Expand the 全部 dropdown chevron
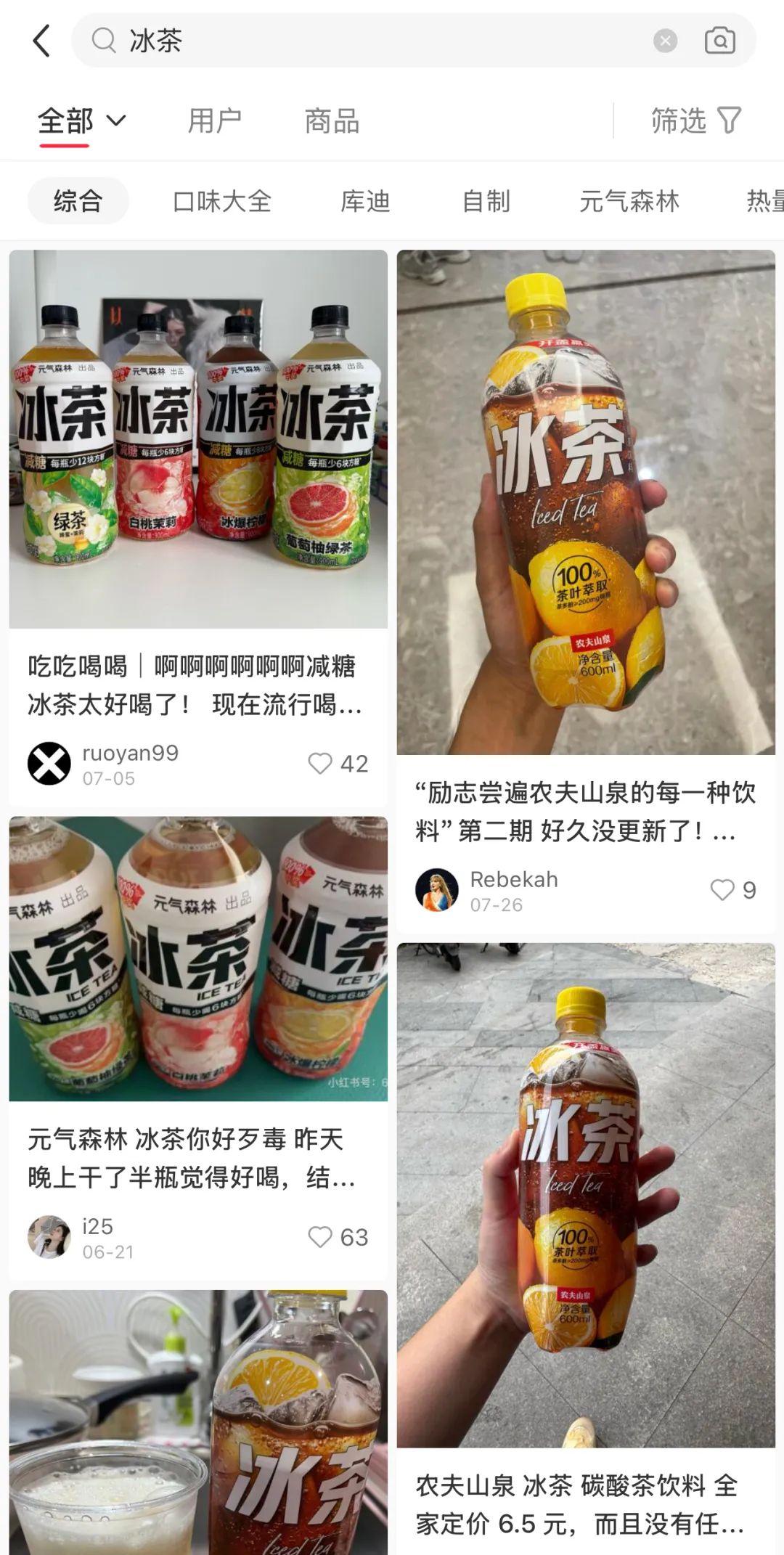The height and width of the screenshot is (1555, 784). coord(116,121)
